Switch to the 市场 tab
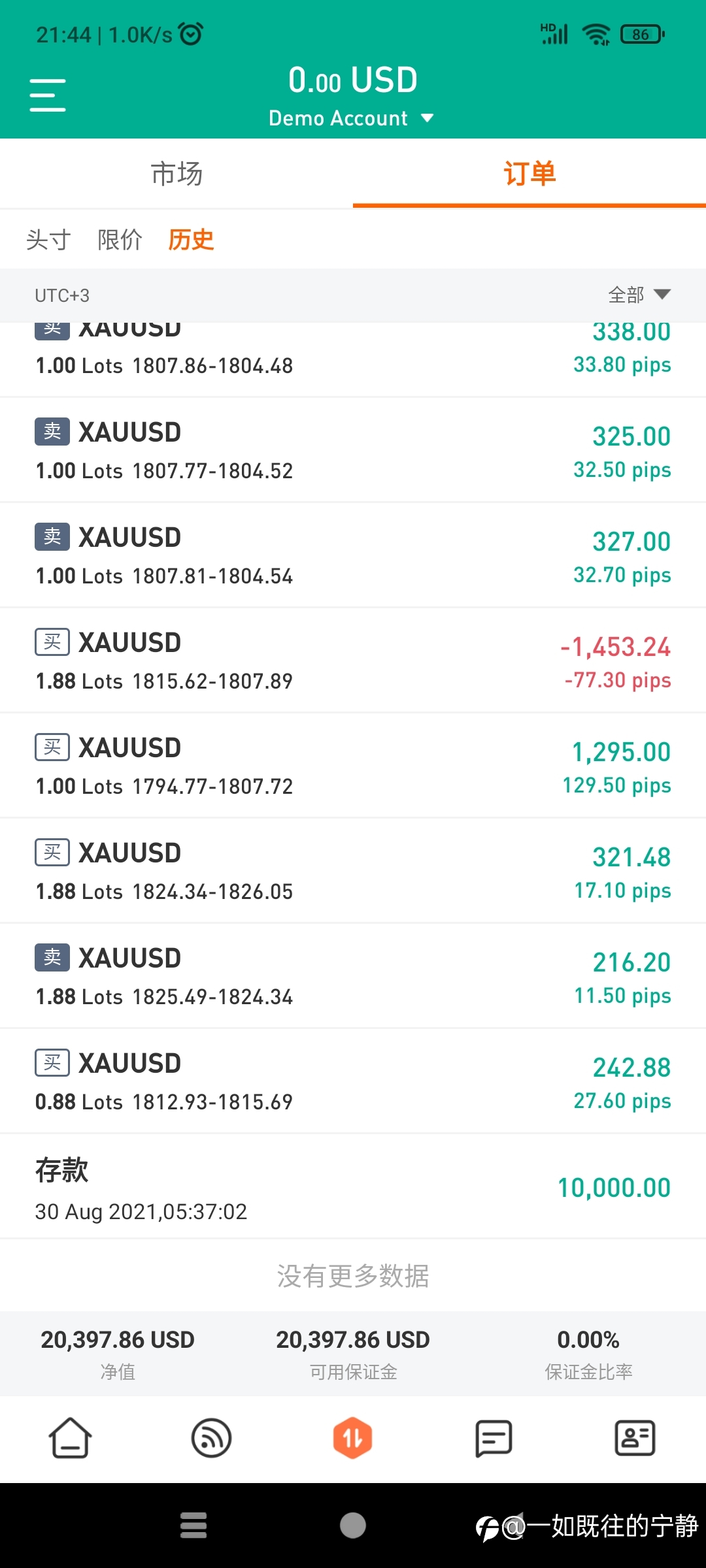706x1568 pixels. tap(176, 174)
